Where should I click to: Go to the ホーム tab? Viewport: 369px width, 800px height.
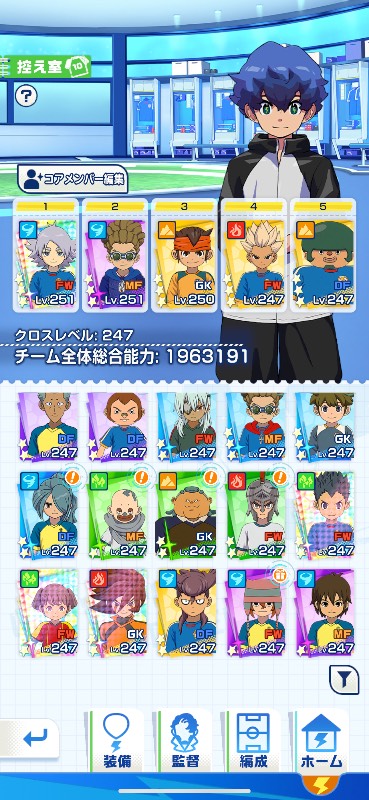click(x=322, y=740)
